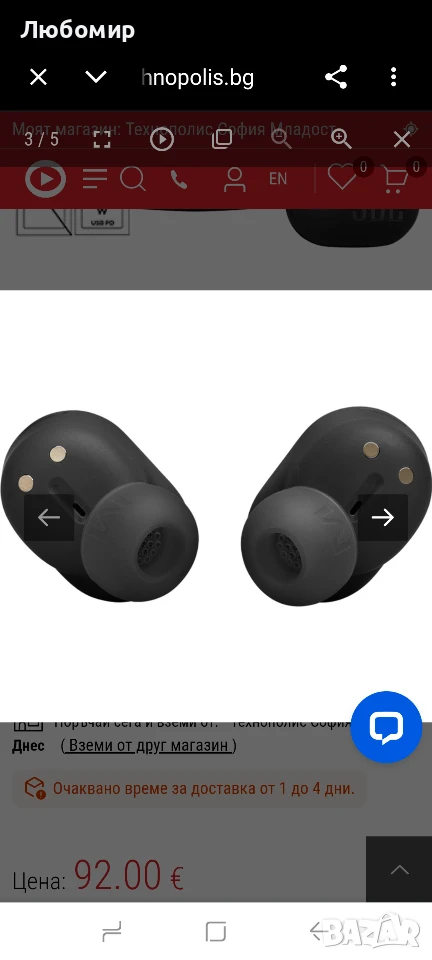Open the live chat bubble
The width and height of the screenshot is (432, 960).
tap(386, 727)
